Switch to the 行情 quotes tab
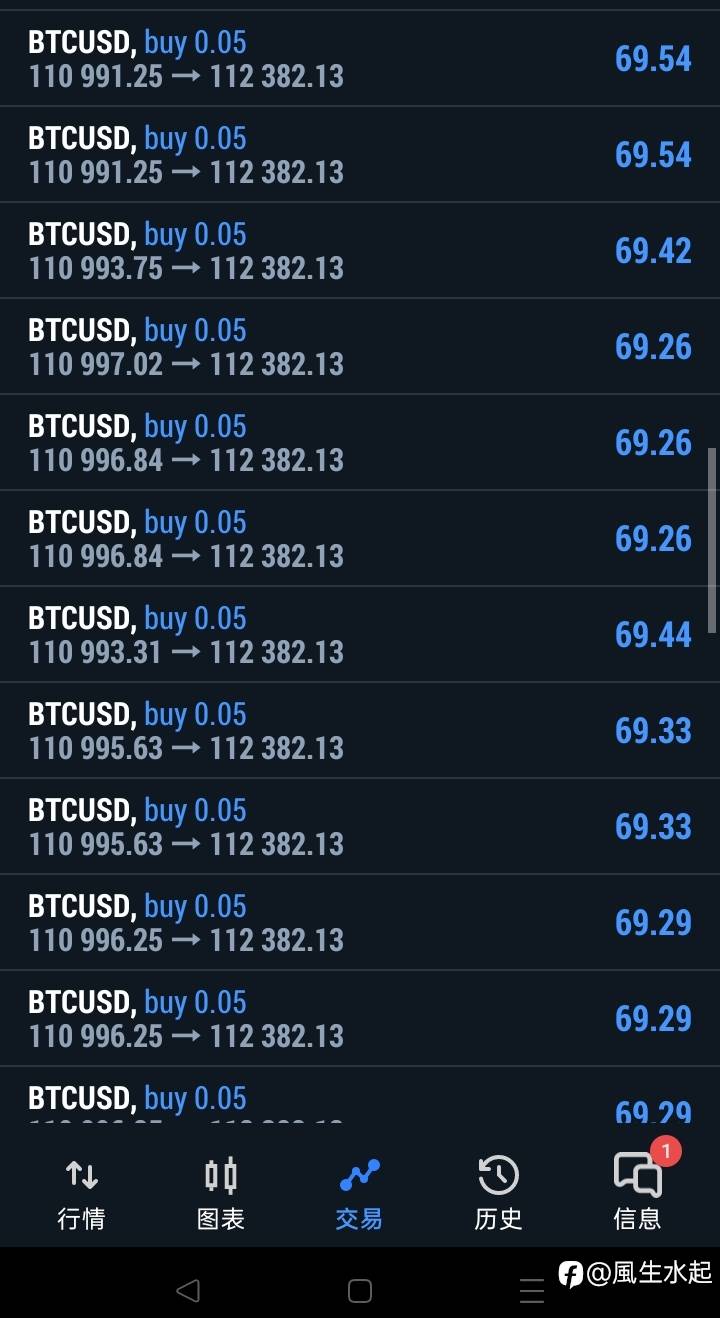This screenshot has height=1318, width=720. tap(81, 1192)
